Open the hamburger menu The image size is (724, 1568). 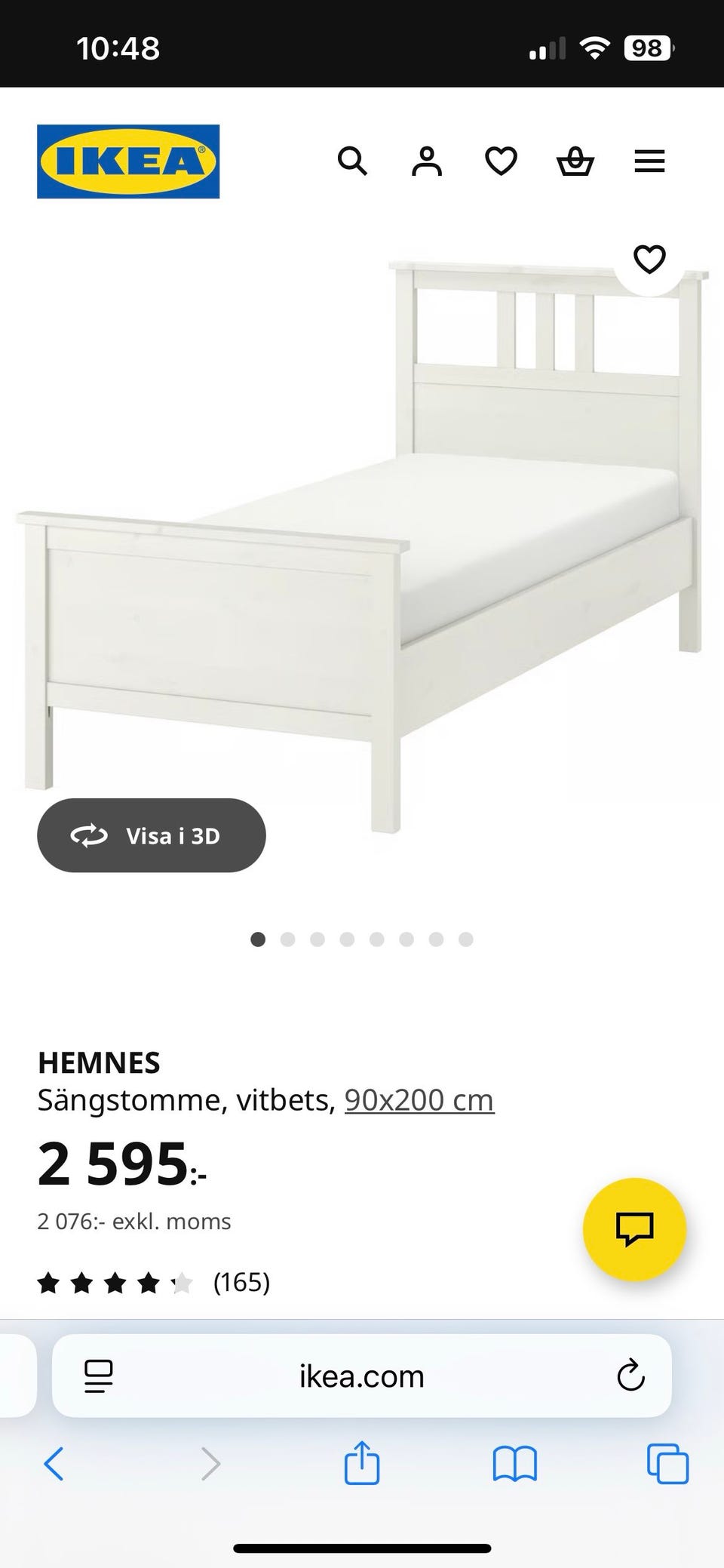[649, 161]
